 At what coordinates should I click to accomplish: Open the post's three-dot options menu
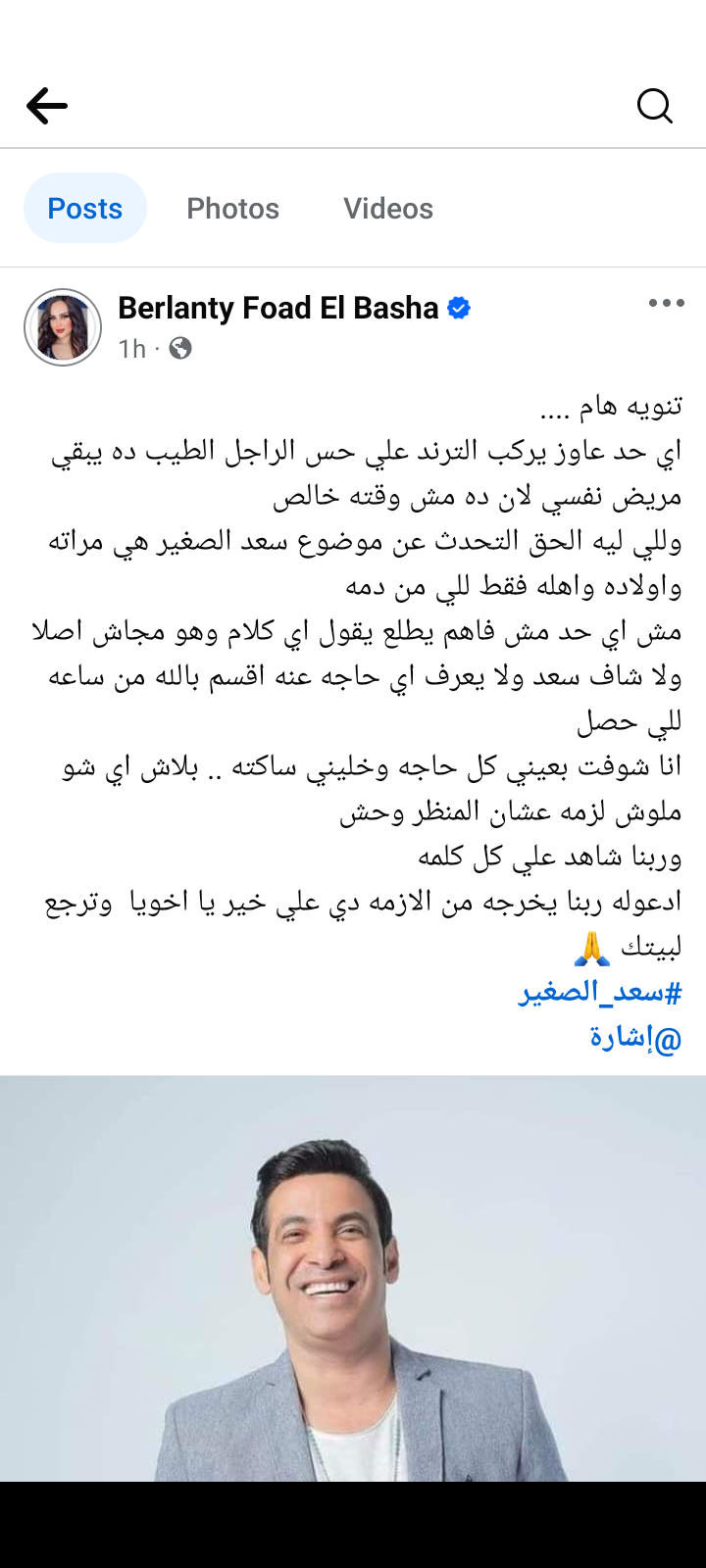coord(666,304)
